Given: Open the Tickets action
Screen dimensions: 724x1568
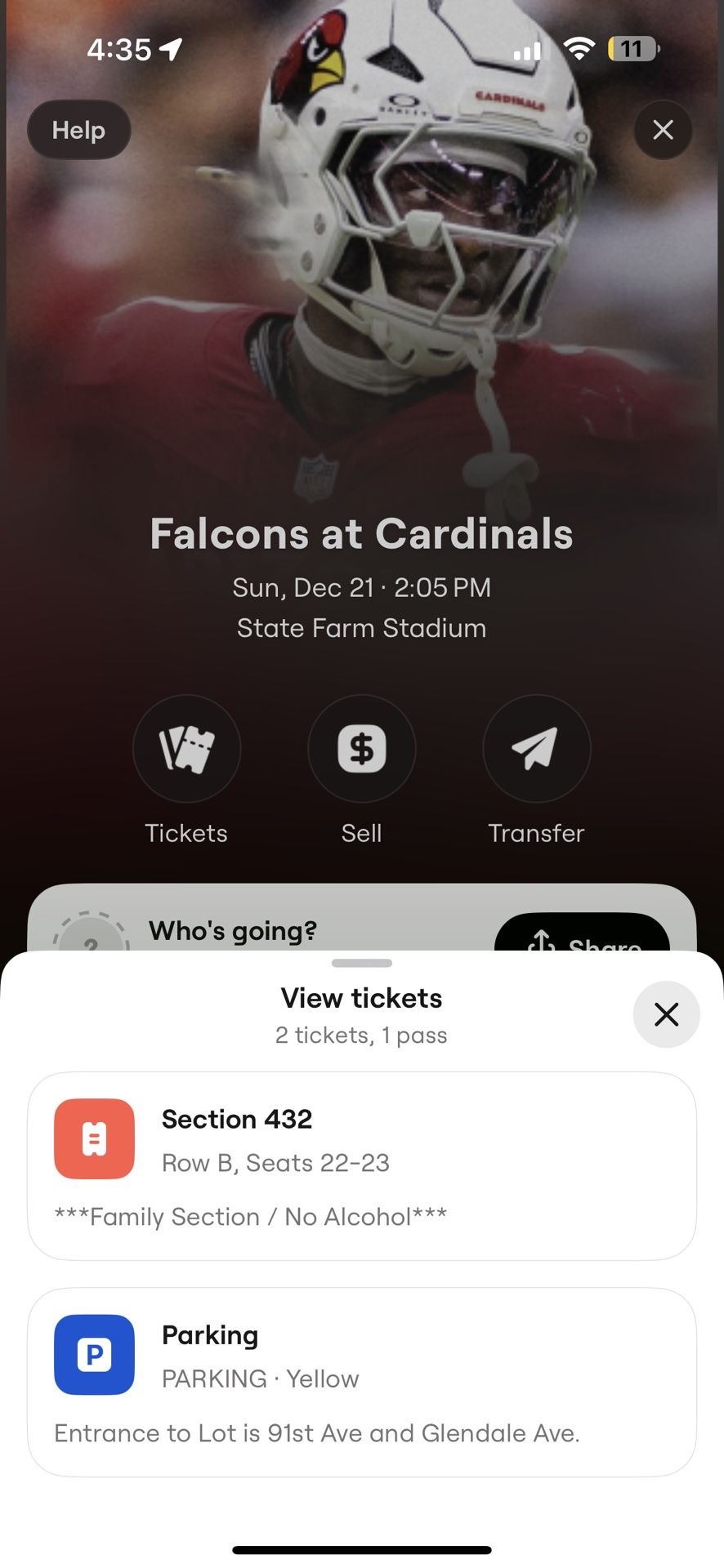Looking at the screenshot, I should pos(186,748).
